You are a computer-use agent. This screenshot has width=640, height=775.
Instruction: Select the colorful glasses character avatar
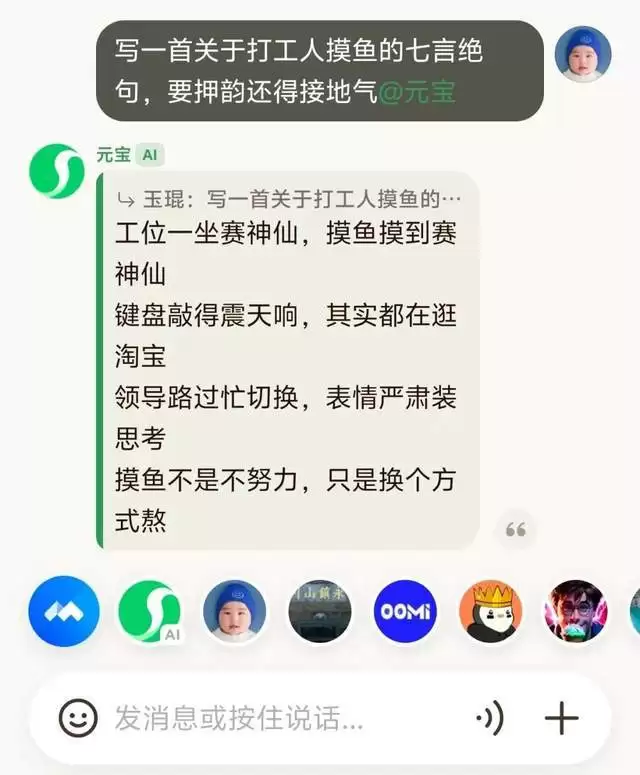click(x=576, y=611)
